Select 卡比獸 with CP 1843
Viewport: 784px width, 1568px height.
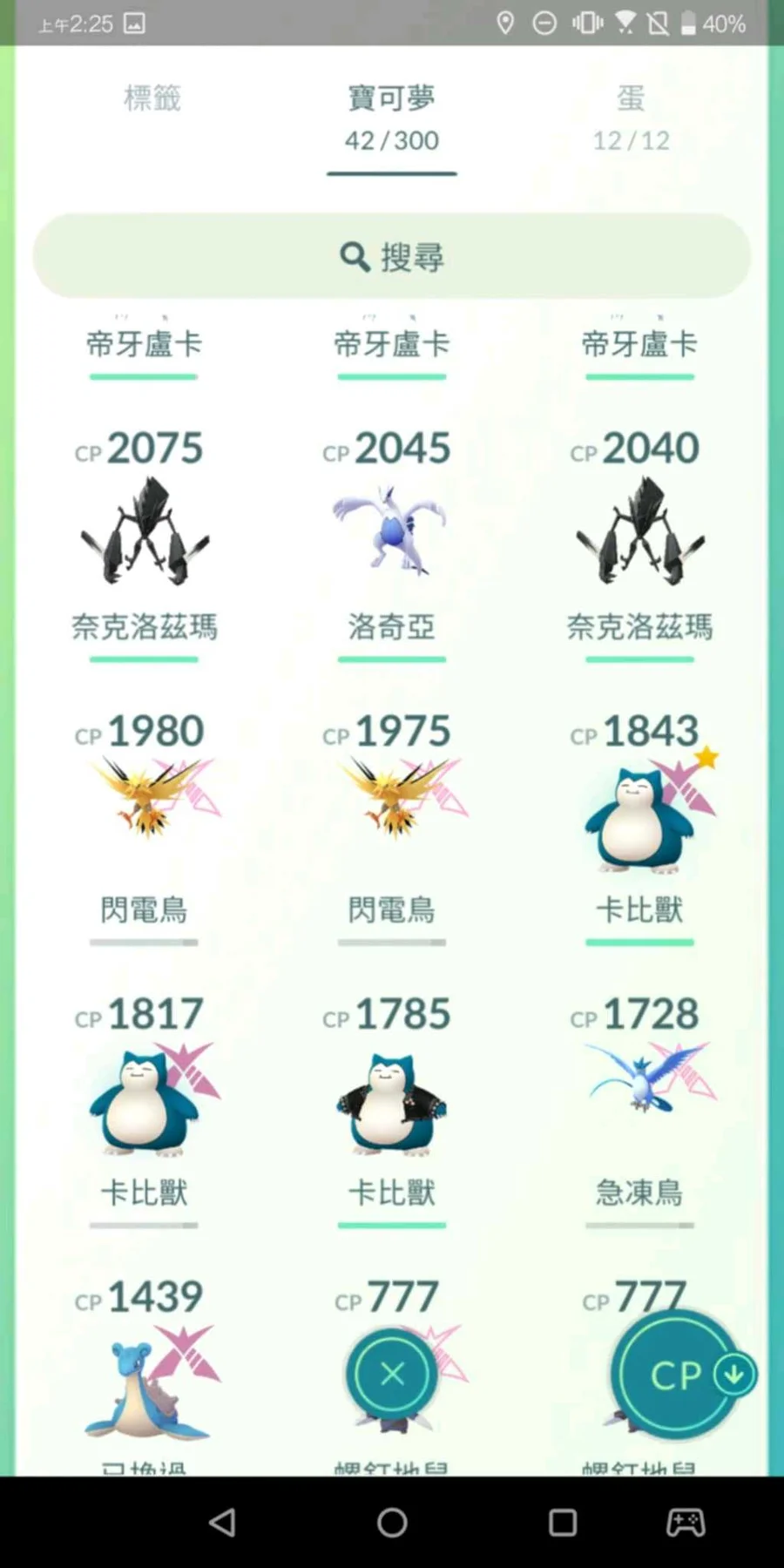coord(639,823)
